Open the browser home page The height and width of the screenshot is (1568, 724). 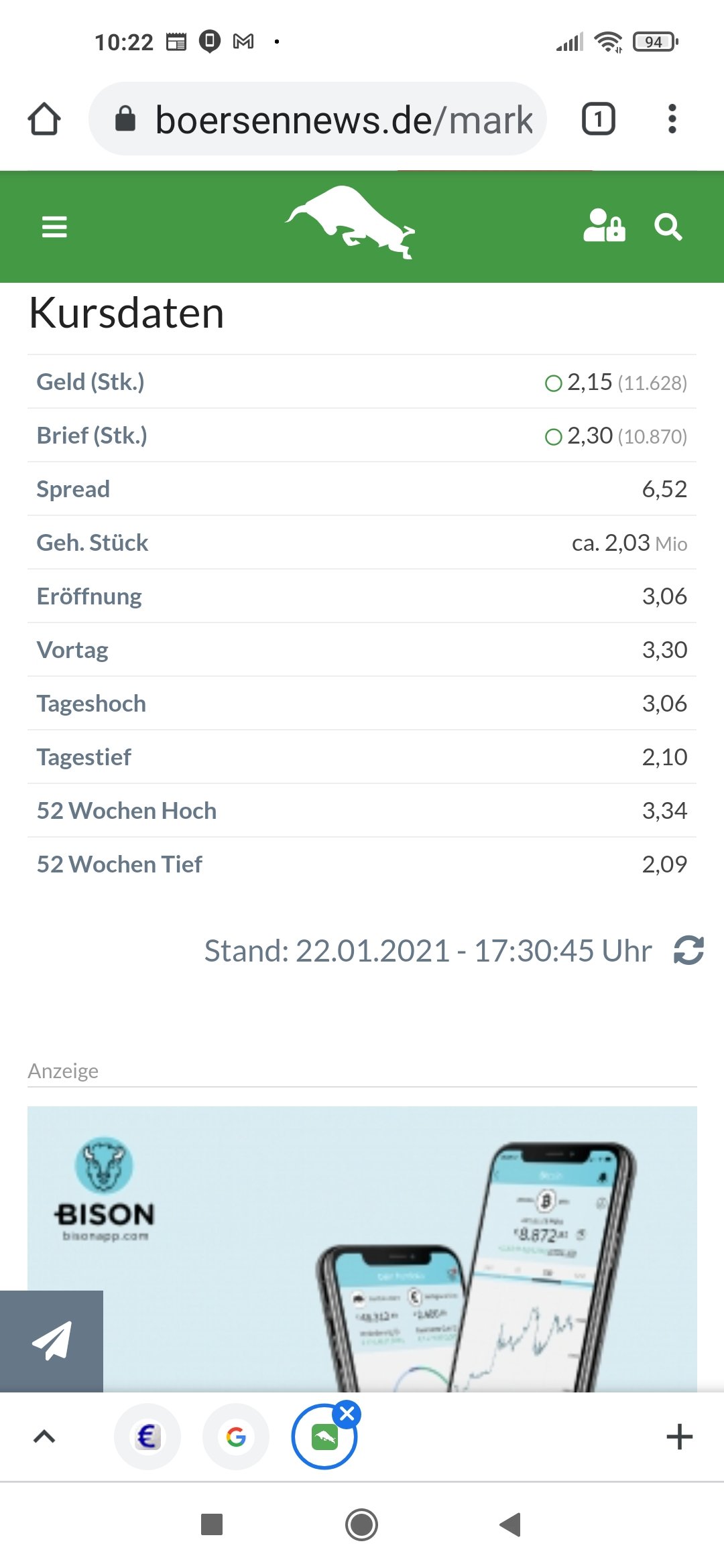coord(44,119)
